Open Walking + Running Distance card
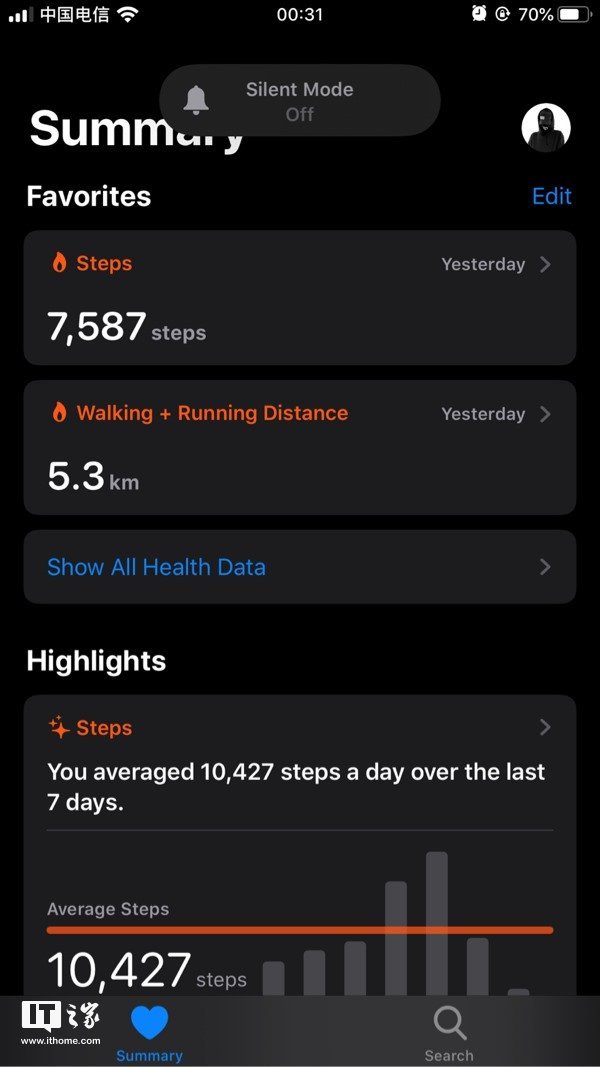Image resolution: width=600 pixels, height=1067 pixels. point(300,447)
